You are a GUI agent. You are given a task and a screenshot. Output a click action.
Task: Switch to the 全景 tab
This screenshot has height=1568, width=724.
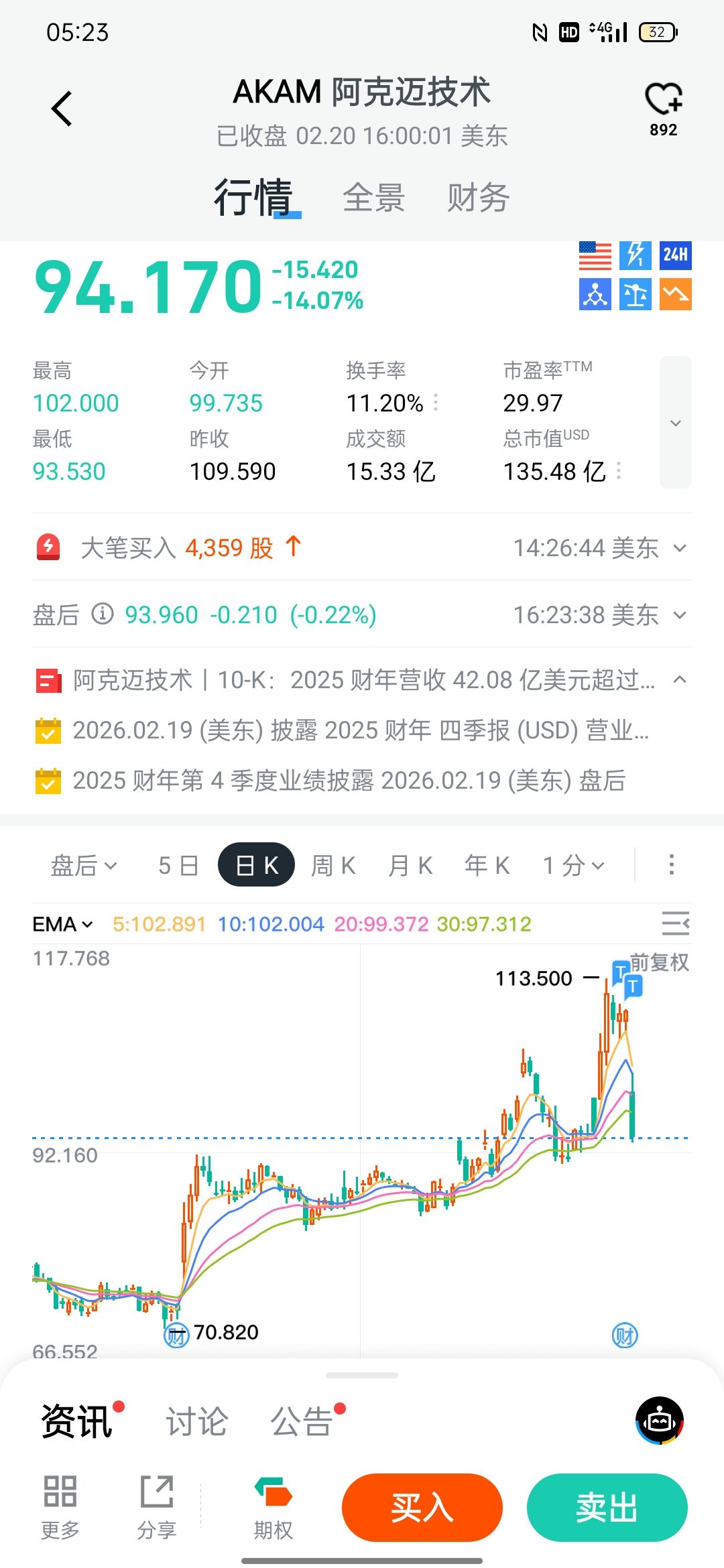(373, 198)
